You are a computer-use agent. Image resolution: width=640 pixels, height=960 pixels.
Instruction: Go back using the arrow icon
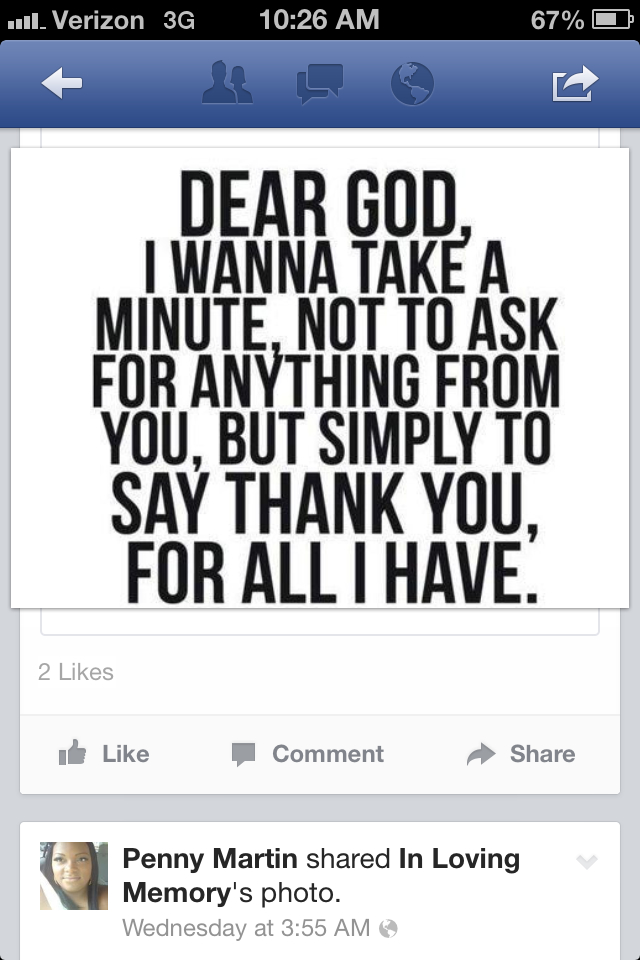(x=62, y=84)
